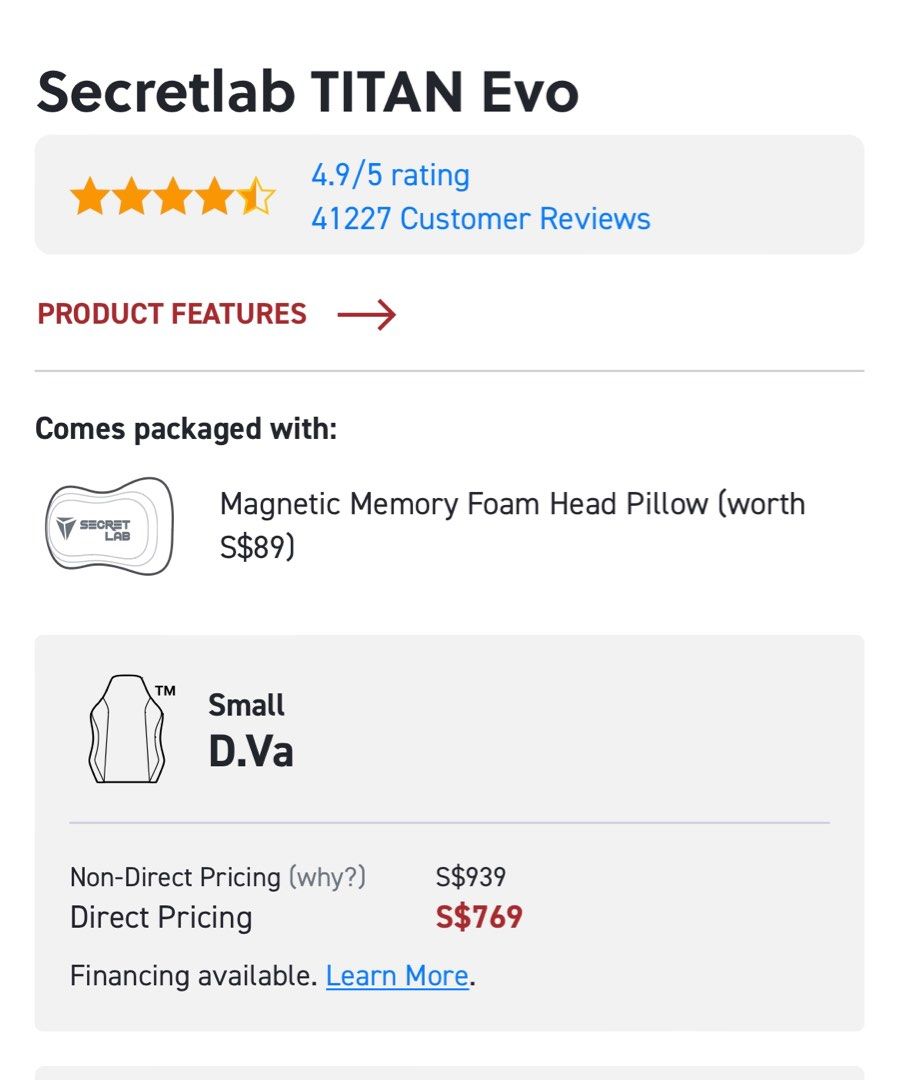
Task: Select the Comes packaged with heading
Action: 185,428
